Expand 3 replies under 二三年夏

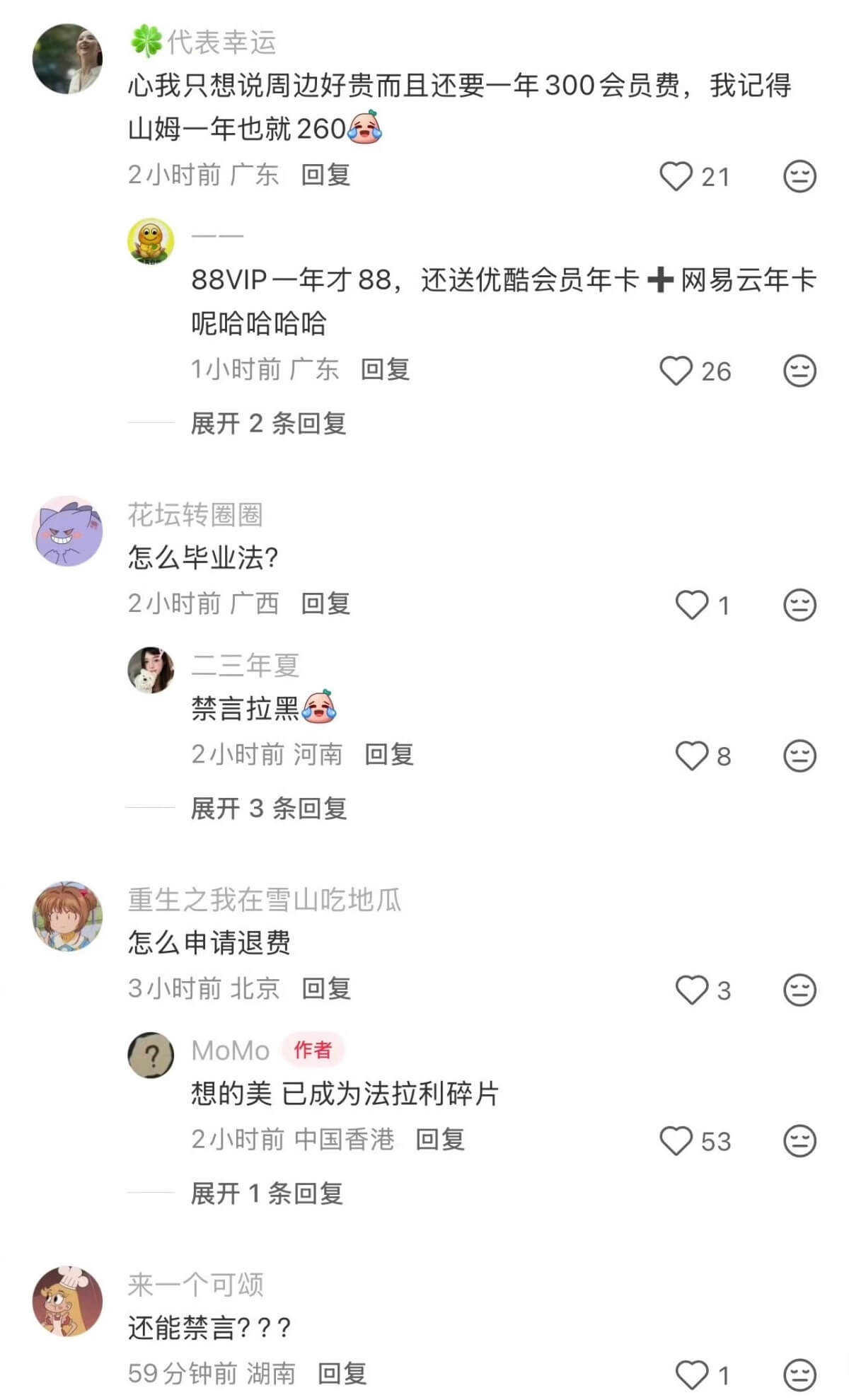coord(268,808)
